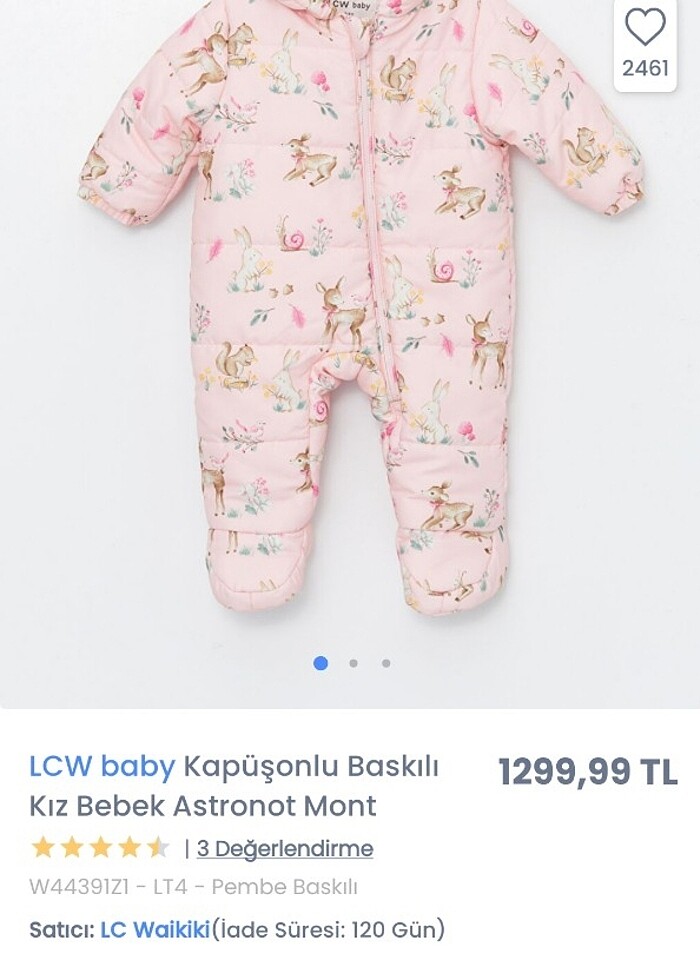
Task: Open the LC Waikiki seller page
Action: [x=155, y=929]
